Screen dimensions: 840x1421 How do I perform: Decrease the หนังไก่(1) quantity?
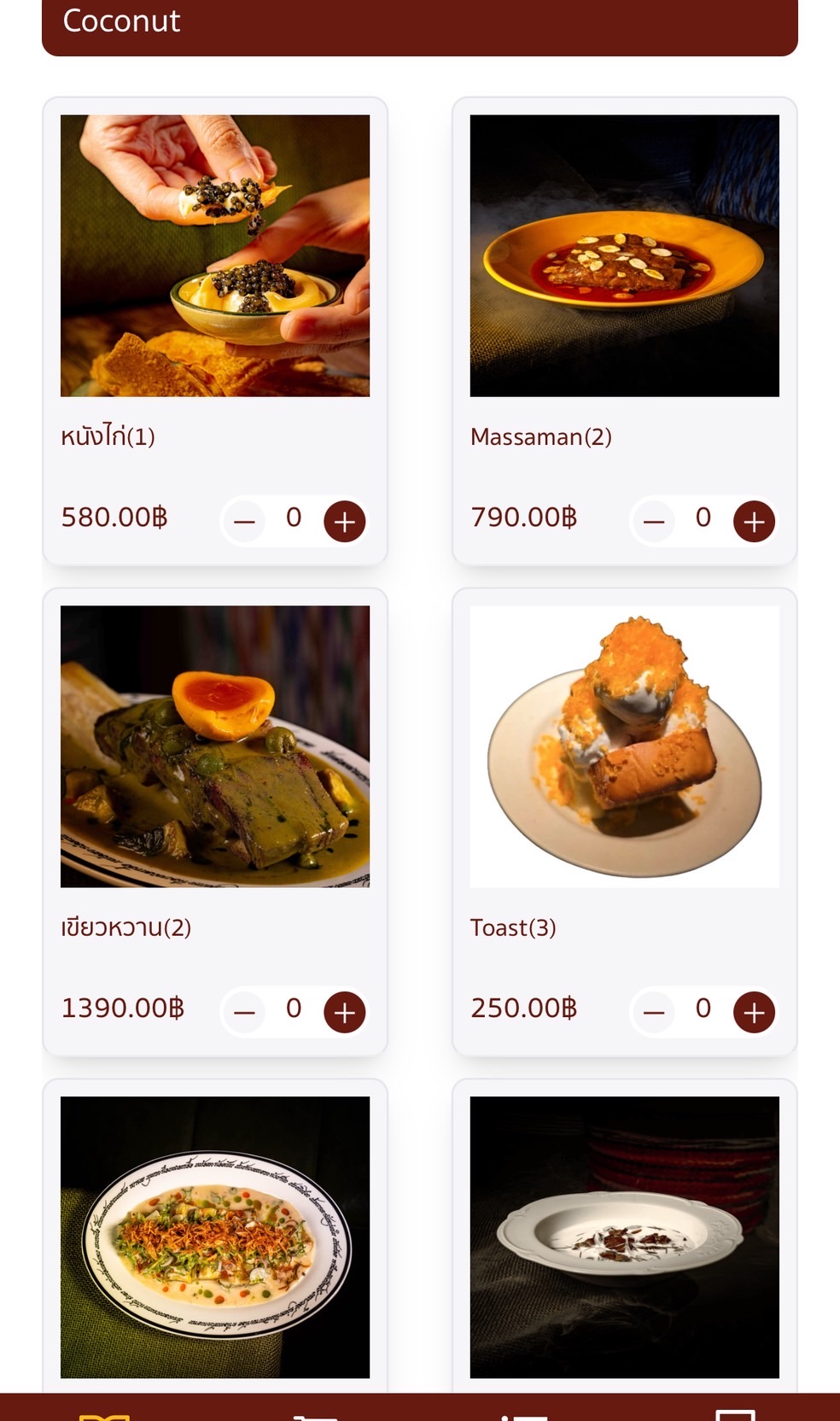[245, 521]
